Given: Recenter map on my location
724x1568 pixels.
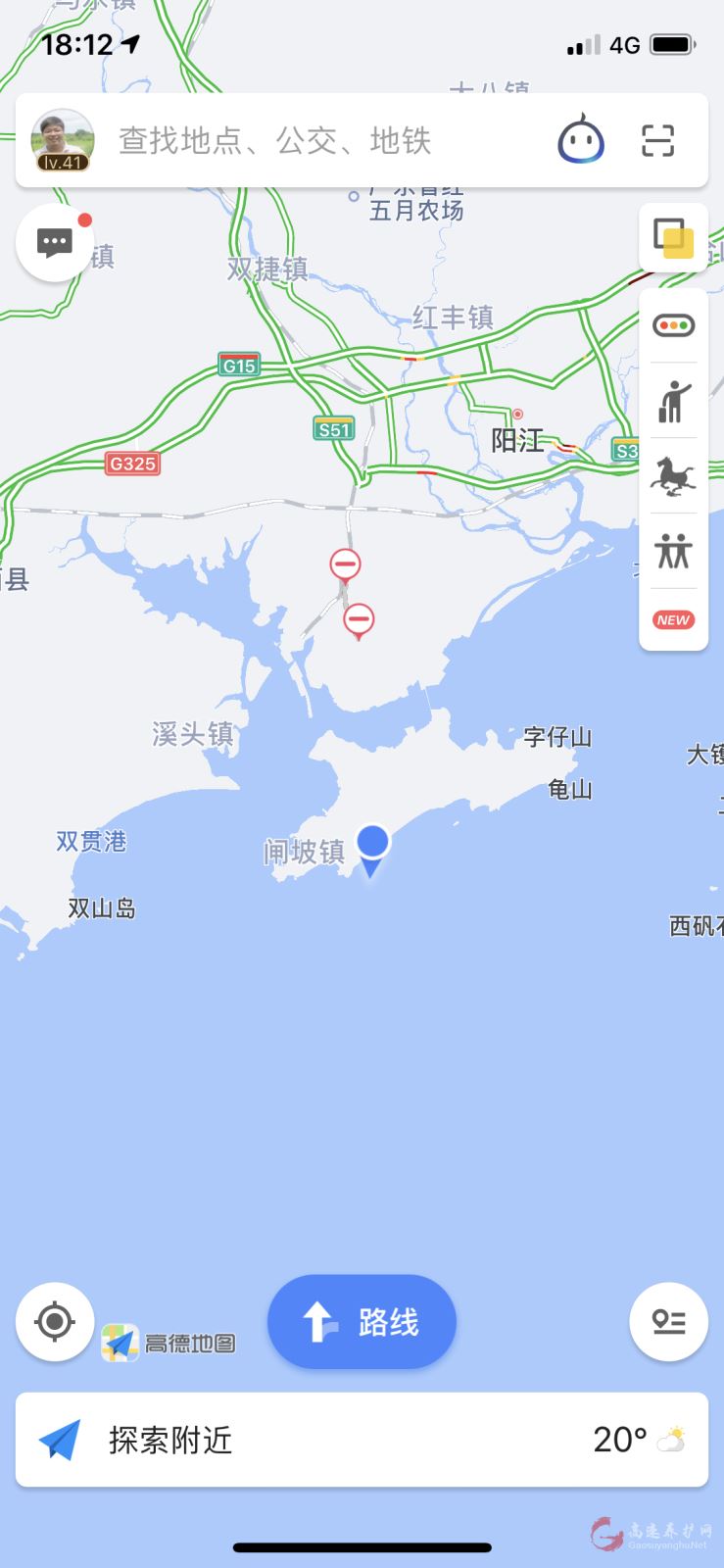Looking at the screenshot, I should pyautogui.click(x=55, y=1322).
